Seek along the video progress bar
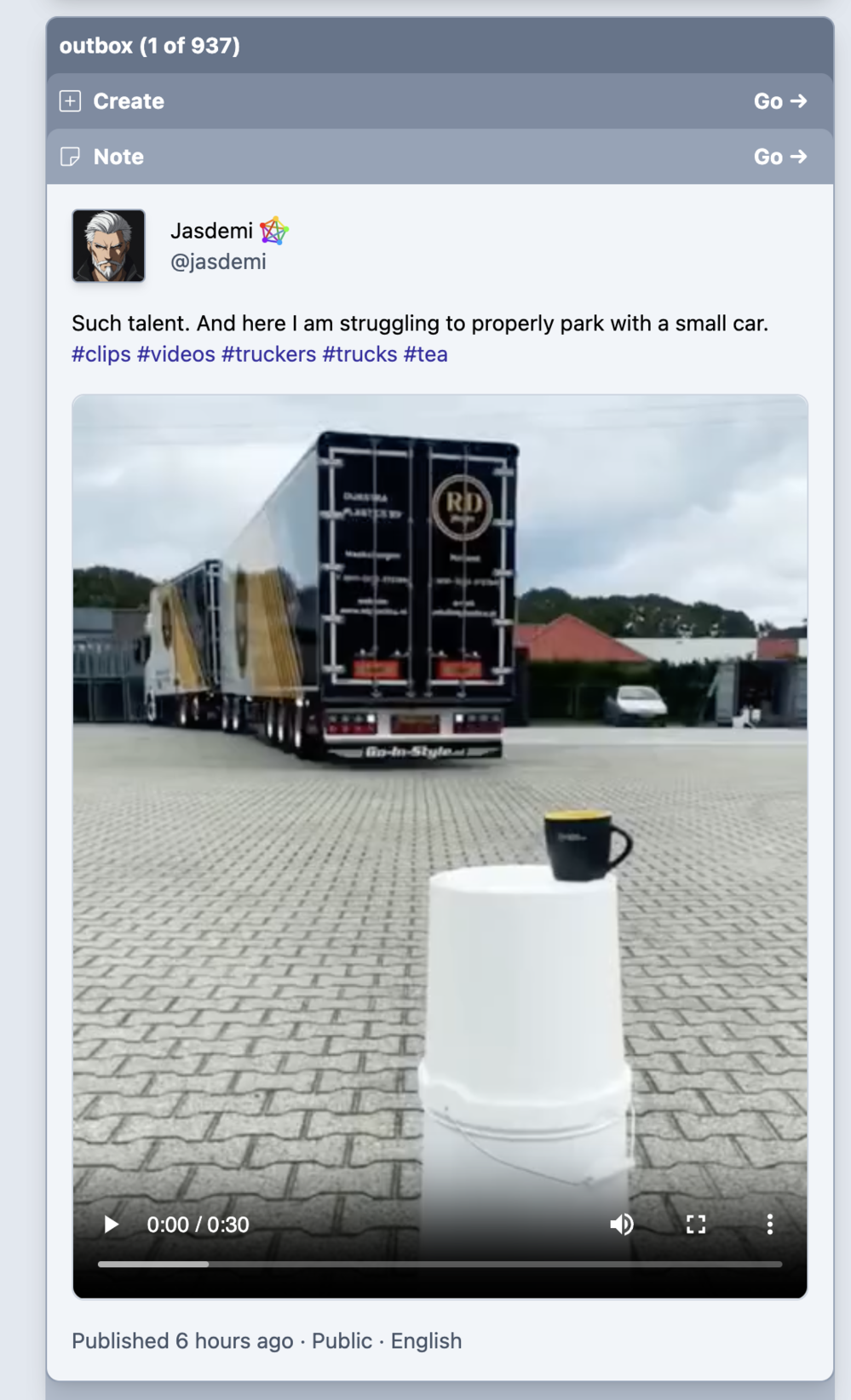Screen dimensions: 851x1400 pyautogui.click(x=440, y=1265)
